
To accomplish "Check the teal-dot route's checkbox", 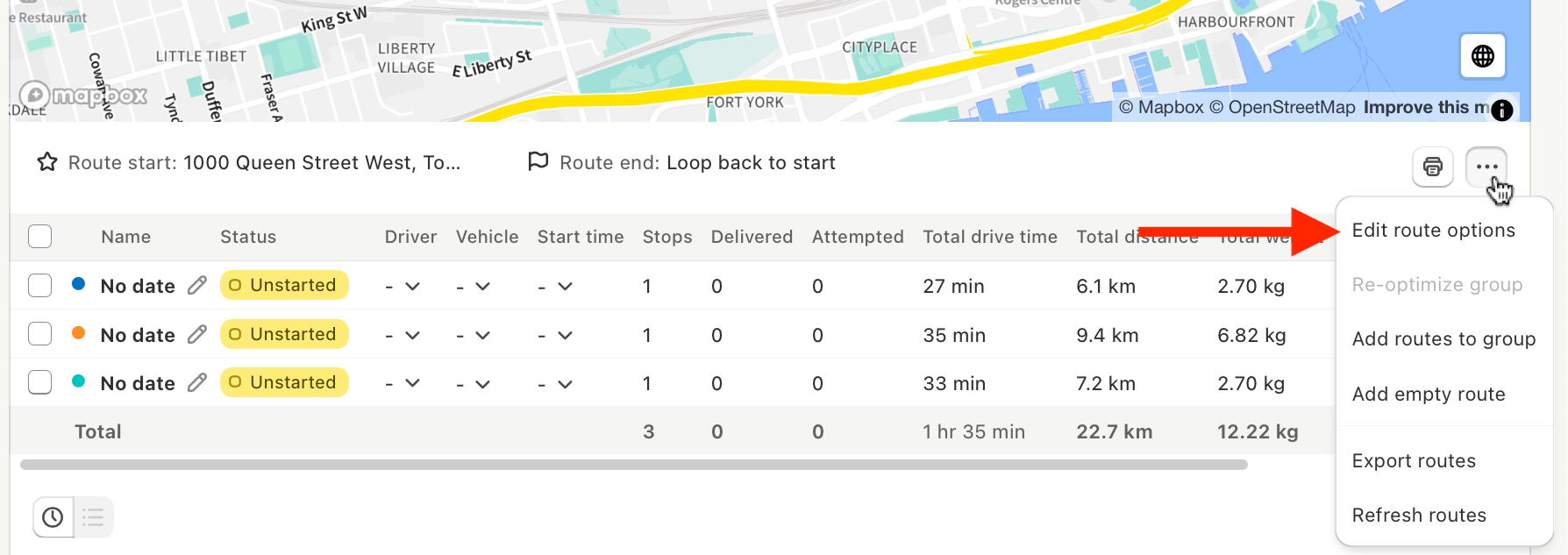I will coord(40,383).
